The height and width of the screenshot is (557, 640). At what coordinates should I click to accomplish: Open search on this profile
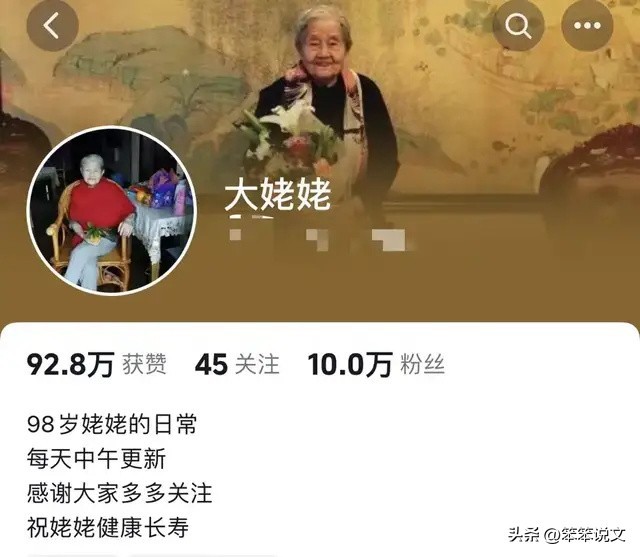pyautogui.click(x=519, y=27)
